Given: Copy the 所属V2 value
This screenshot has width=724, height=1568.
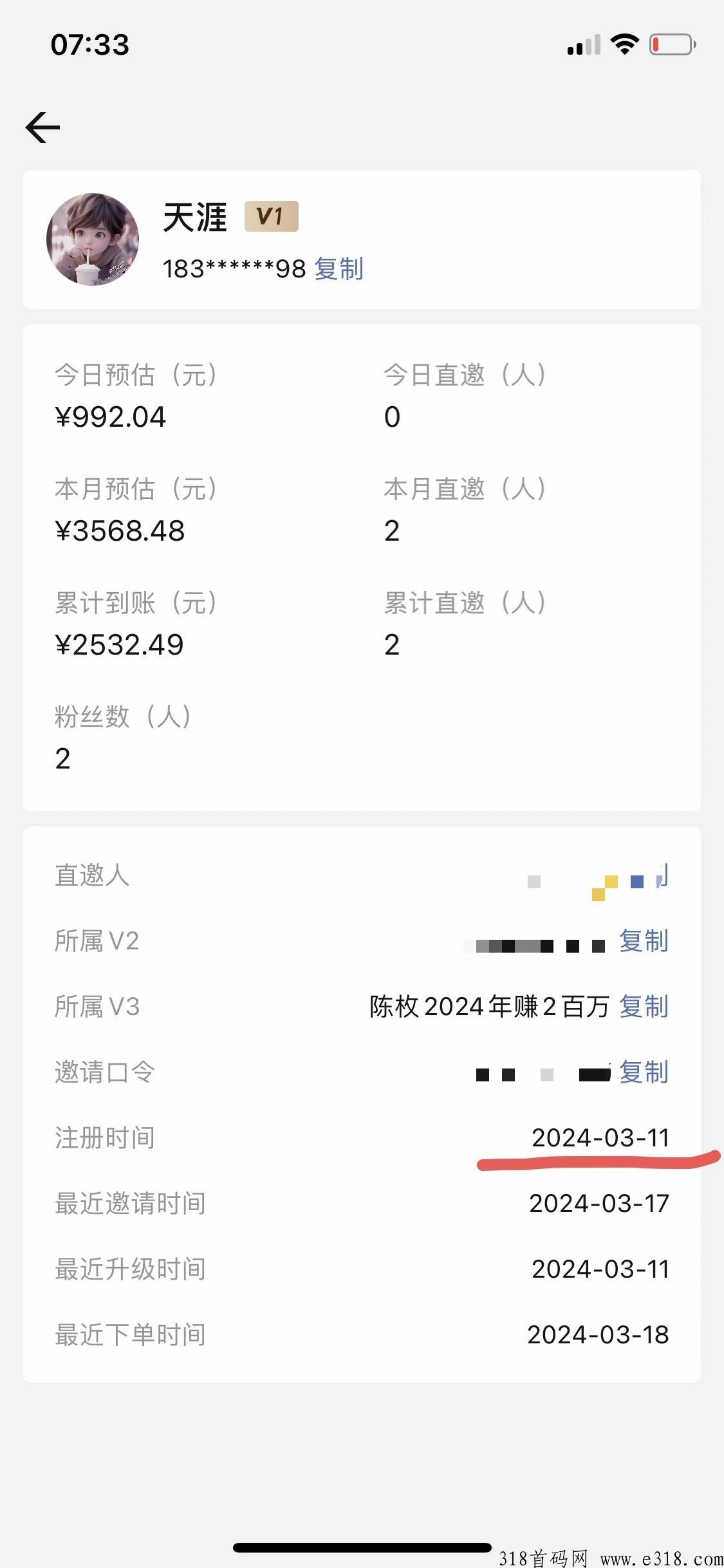Looking at the screenshot, I should 644,941.
